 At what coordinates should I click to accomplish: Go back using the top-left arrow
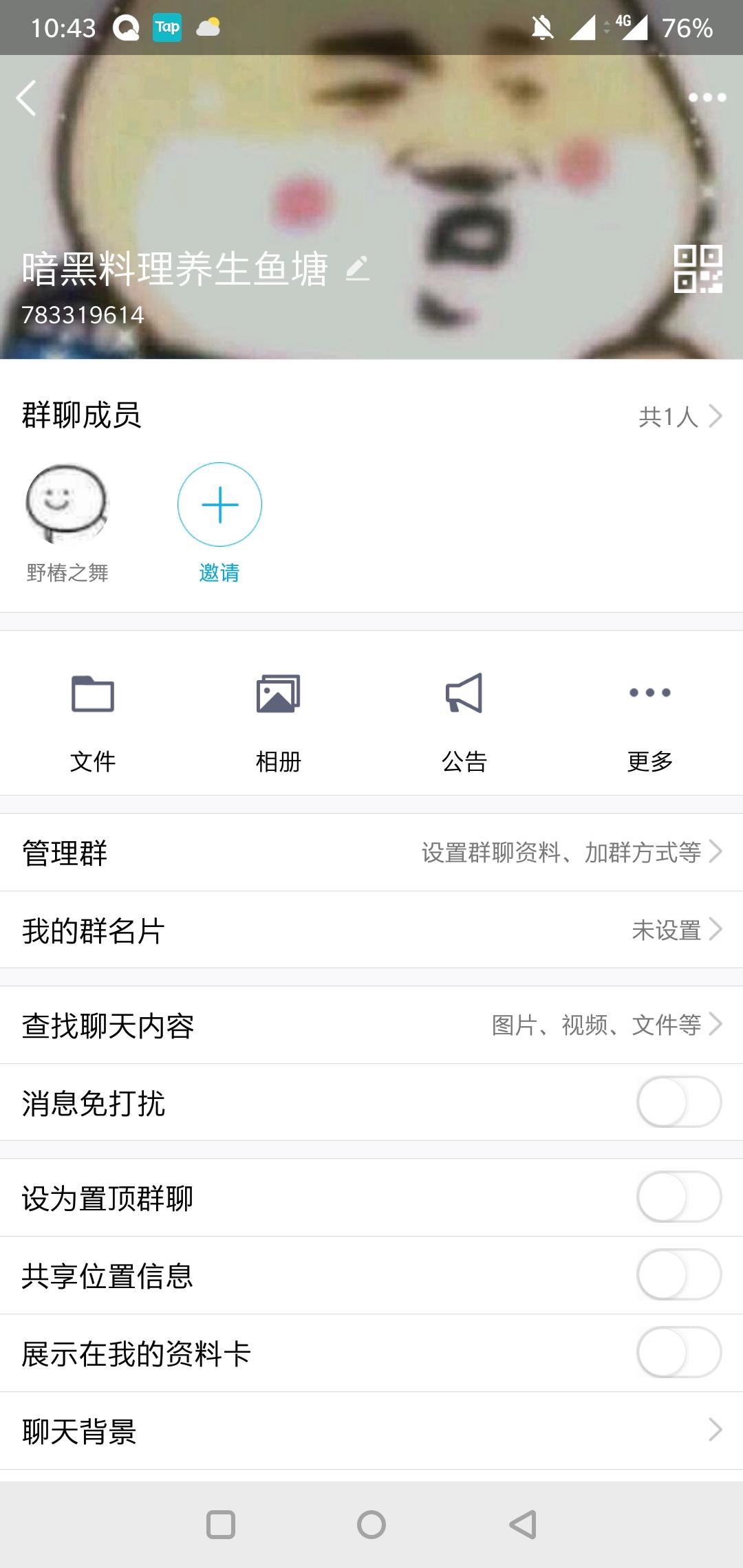click(x=26, y=98)
